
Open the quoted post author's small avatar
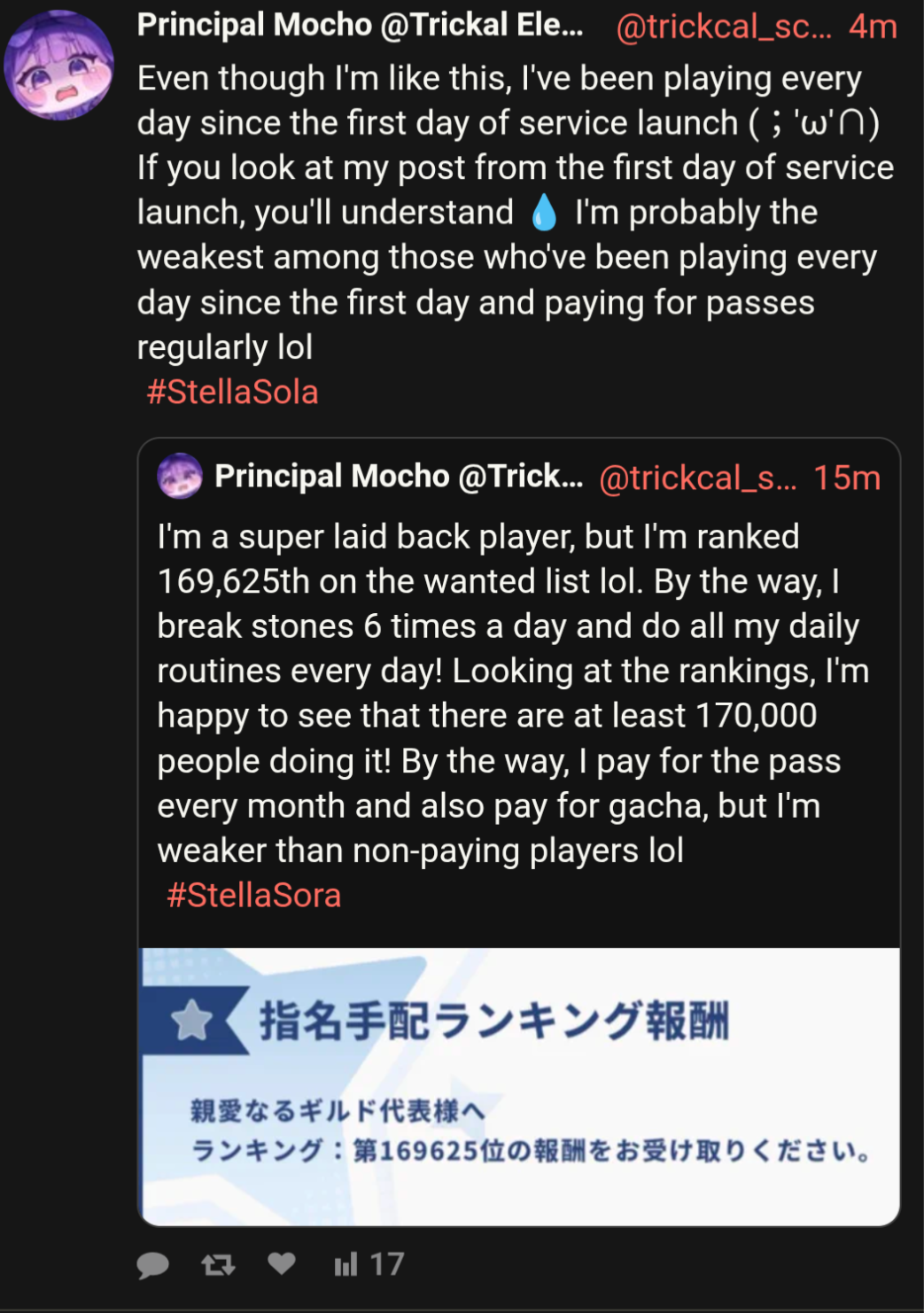coord(180,477)
